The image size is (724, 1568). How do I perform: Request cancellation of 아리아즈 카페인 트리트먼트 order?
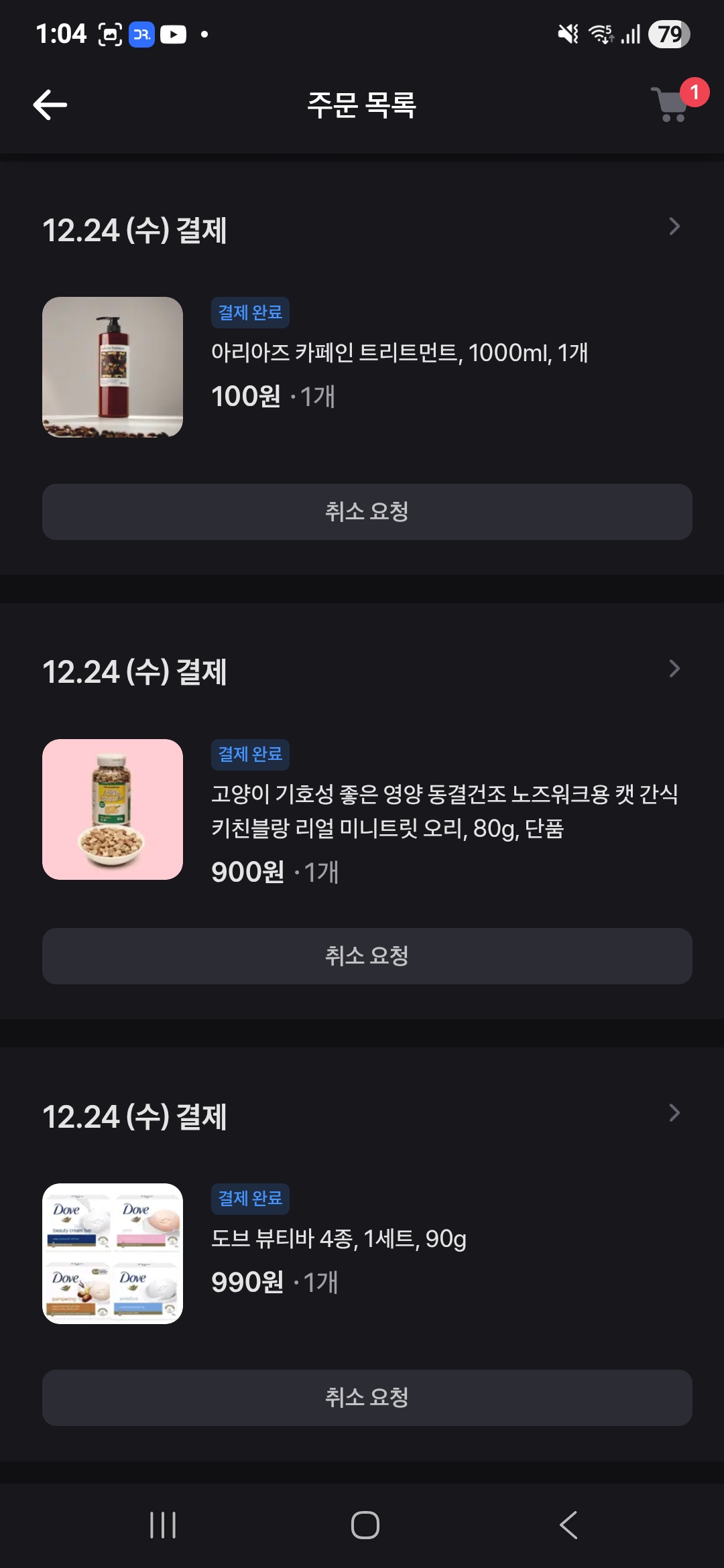click(x=367, y=512)
